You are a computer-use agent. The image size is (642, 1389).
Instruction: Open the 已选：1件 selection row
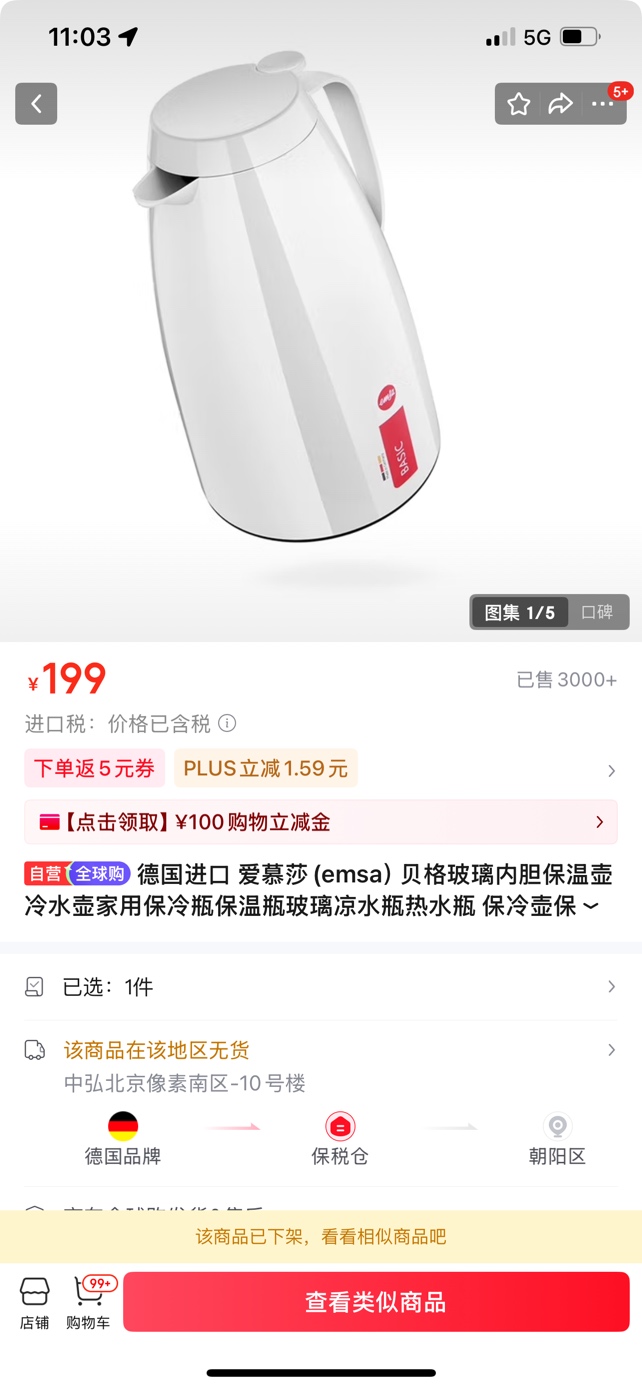[320, 987]
